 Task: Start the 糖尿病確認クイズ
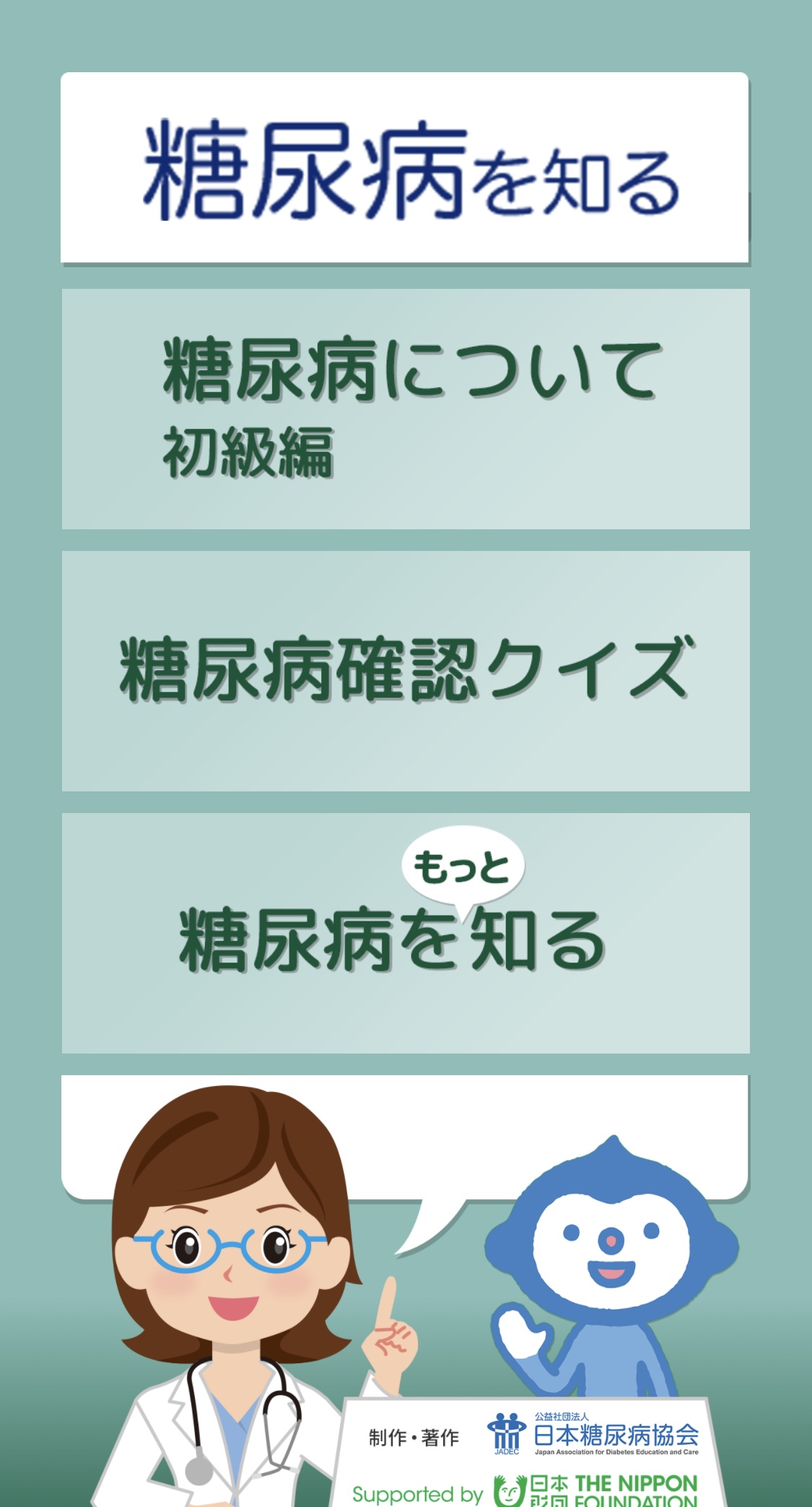point(406,671)
